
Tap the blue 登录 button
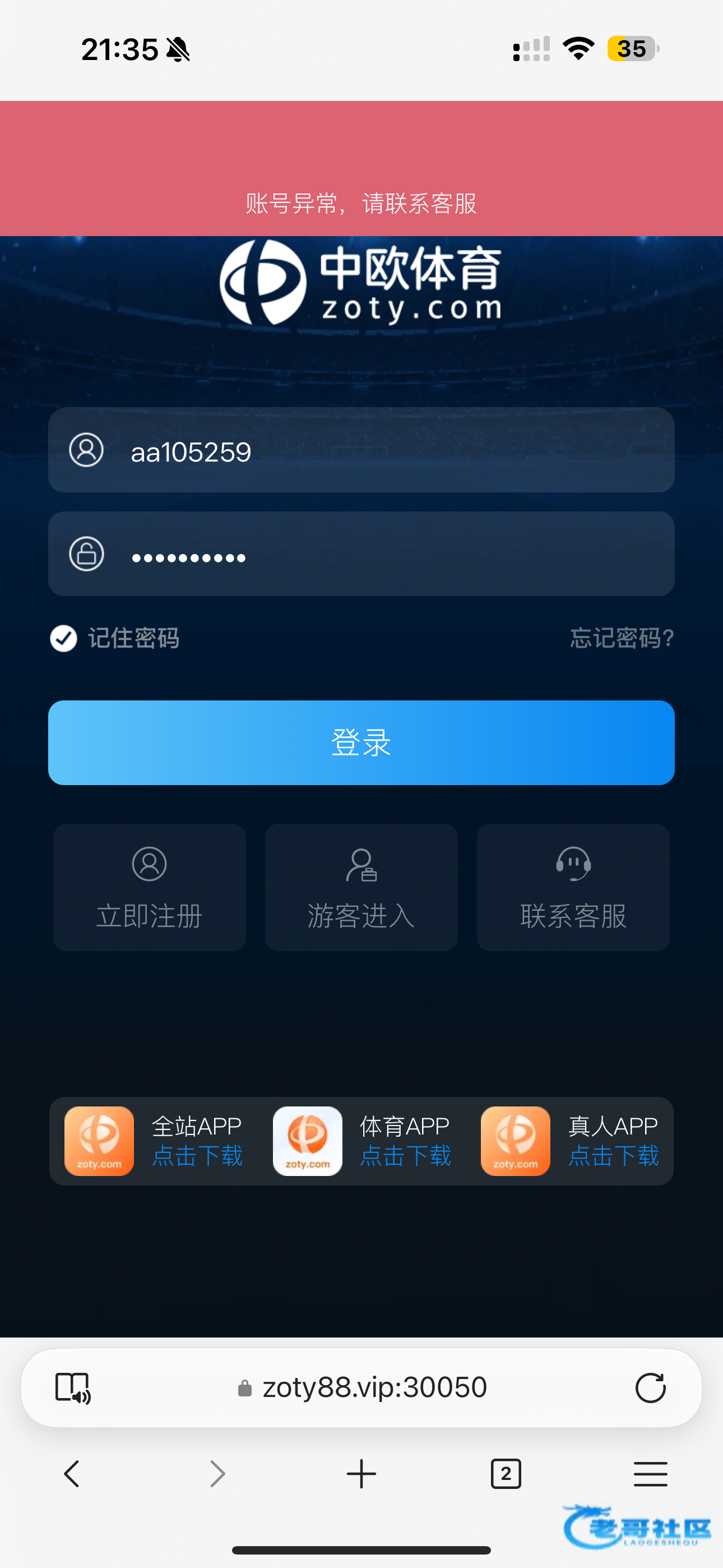click(361, 743)
